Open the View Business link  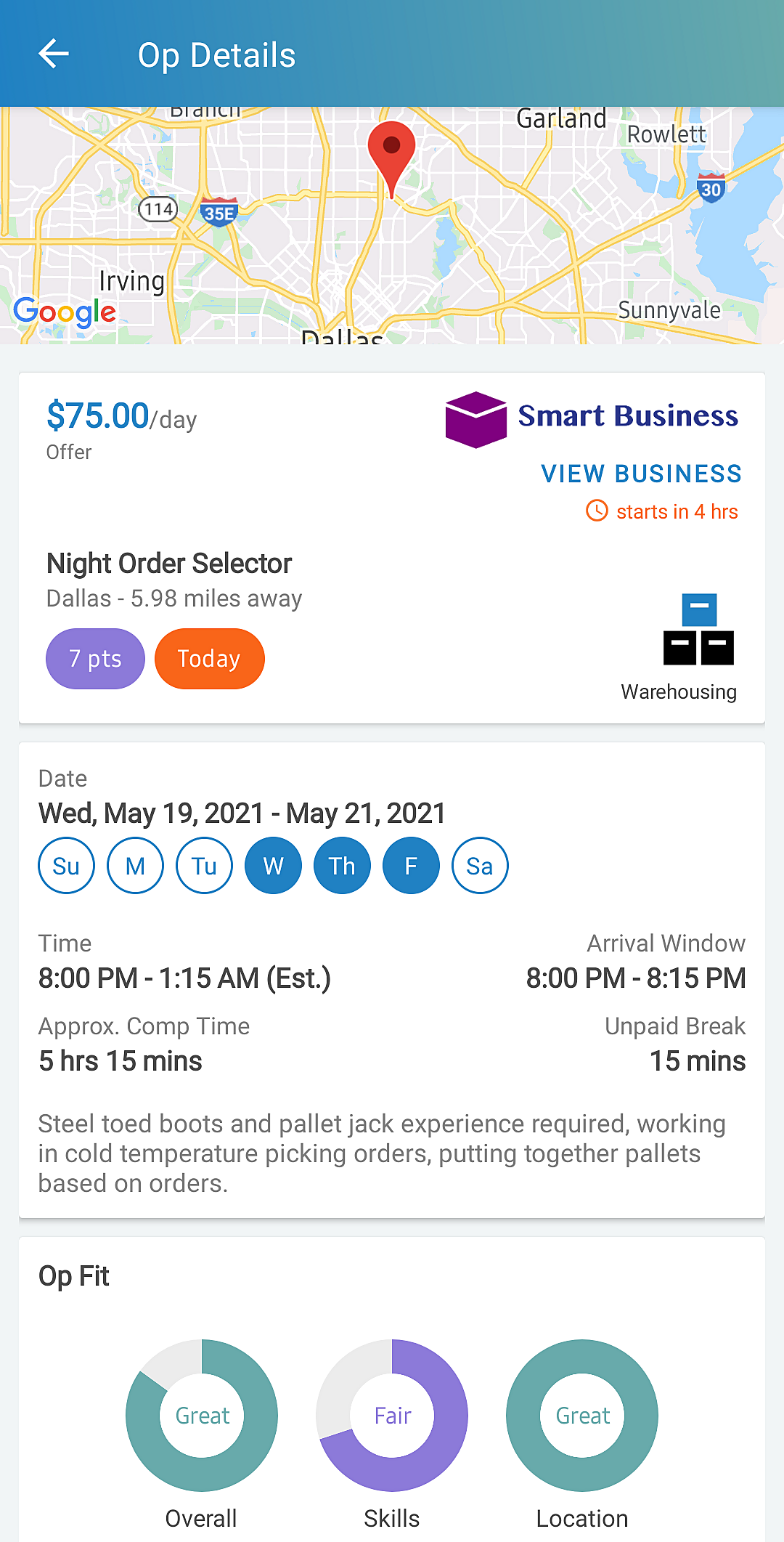[641, 474]
